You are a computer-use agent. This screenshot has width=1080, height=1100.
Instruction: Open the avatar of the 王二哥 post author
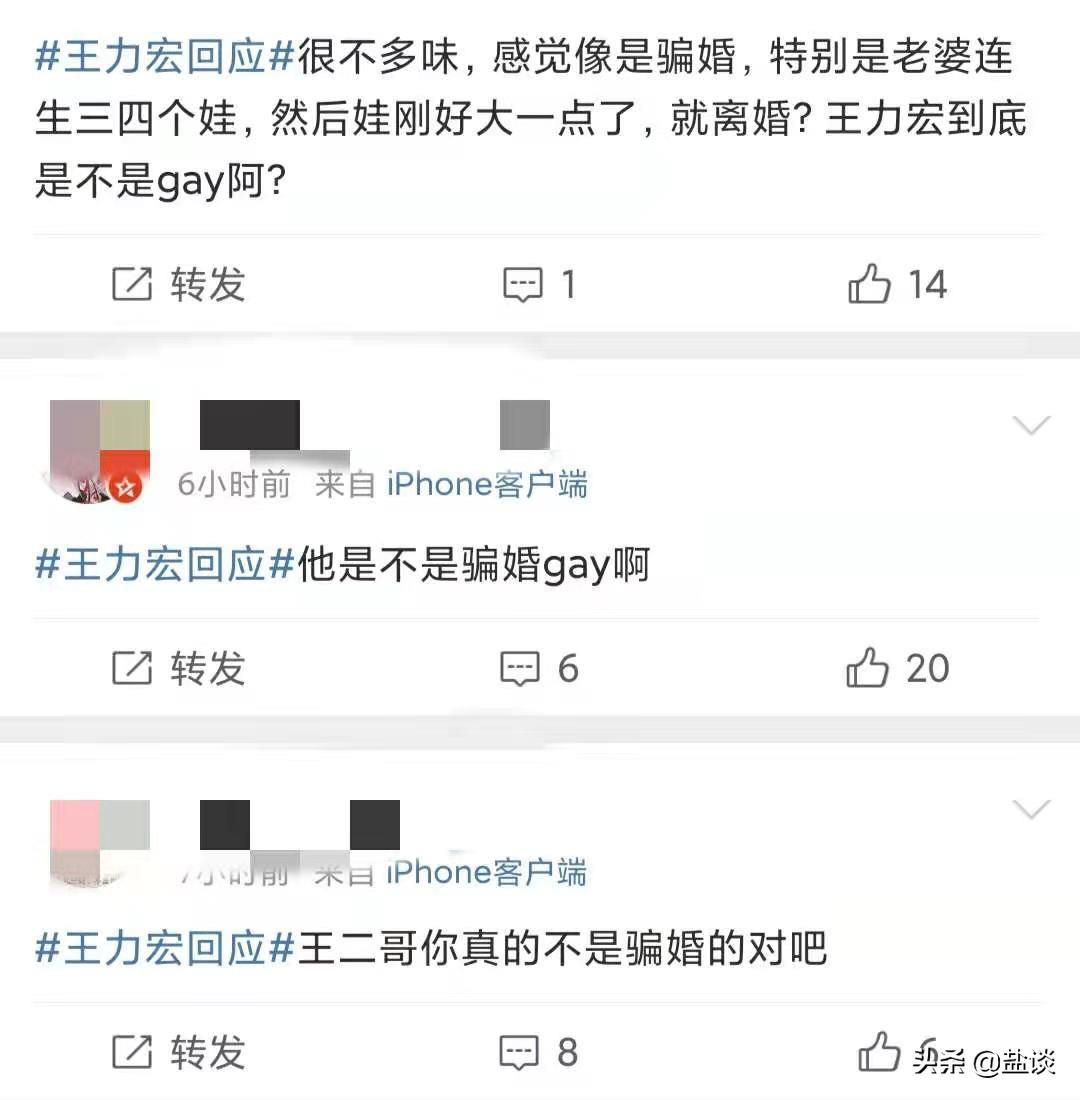click(x=99, y=842)
